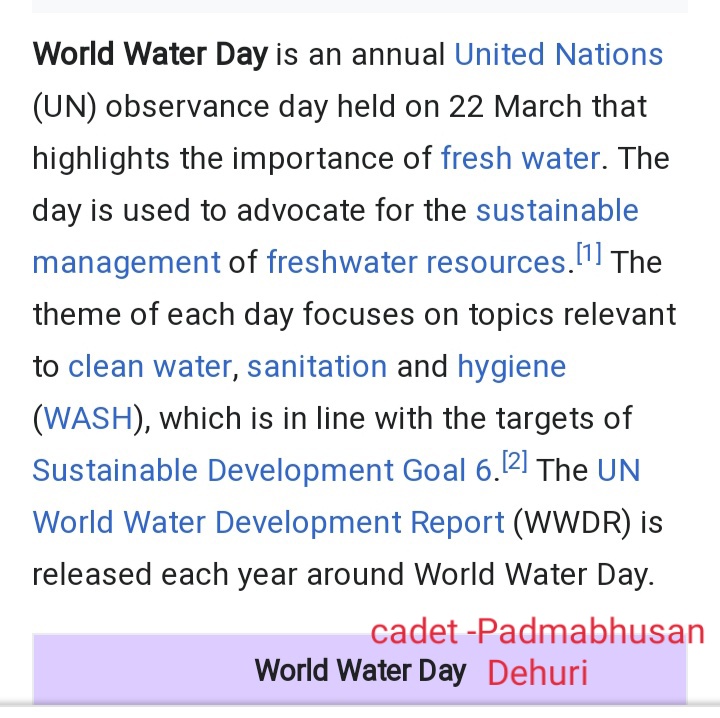Jump to citation reference 2
The image size is (720, 718).
512,464
